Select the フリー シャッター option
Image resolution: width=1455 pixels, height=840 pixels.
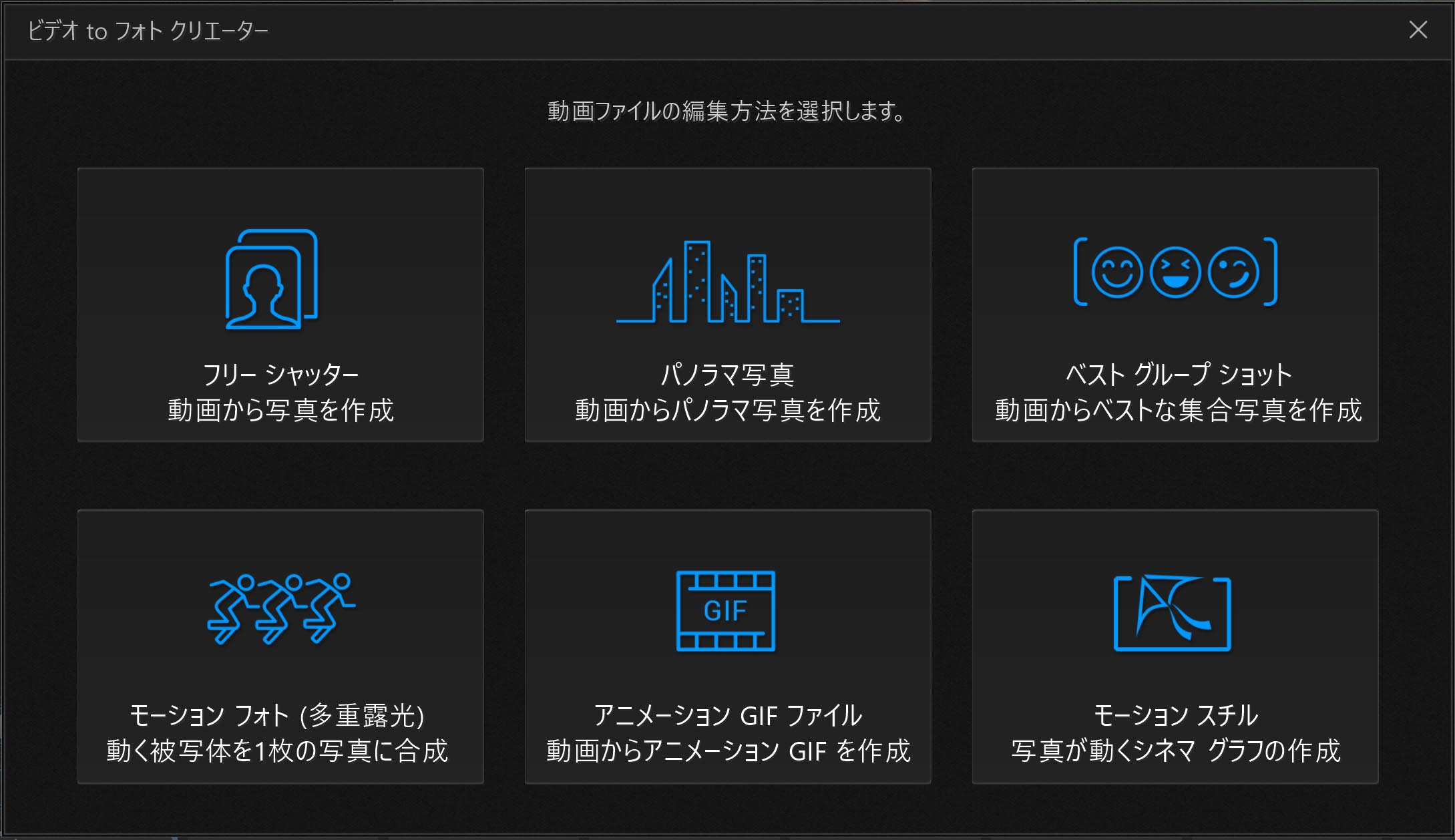pos(280,304)
